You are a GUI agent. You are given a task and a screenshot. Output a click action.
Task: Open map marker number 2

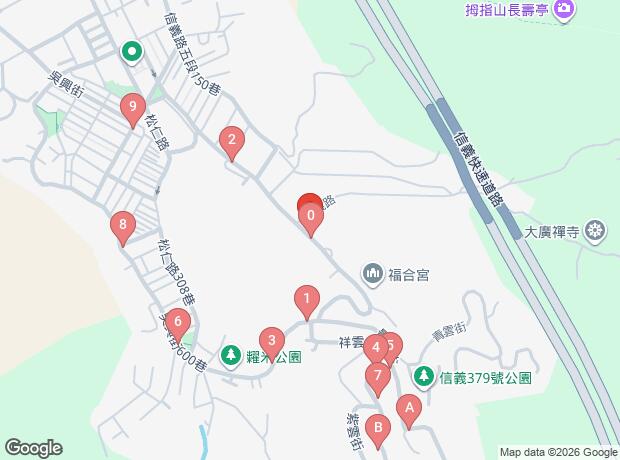231,141
